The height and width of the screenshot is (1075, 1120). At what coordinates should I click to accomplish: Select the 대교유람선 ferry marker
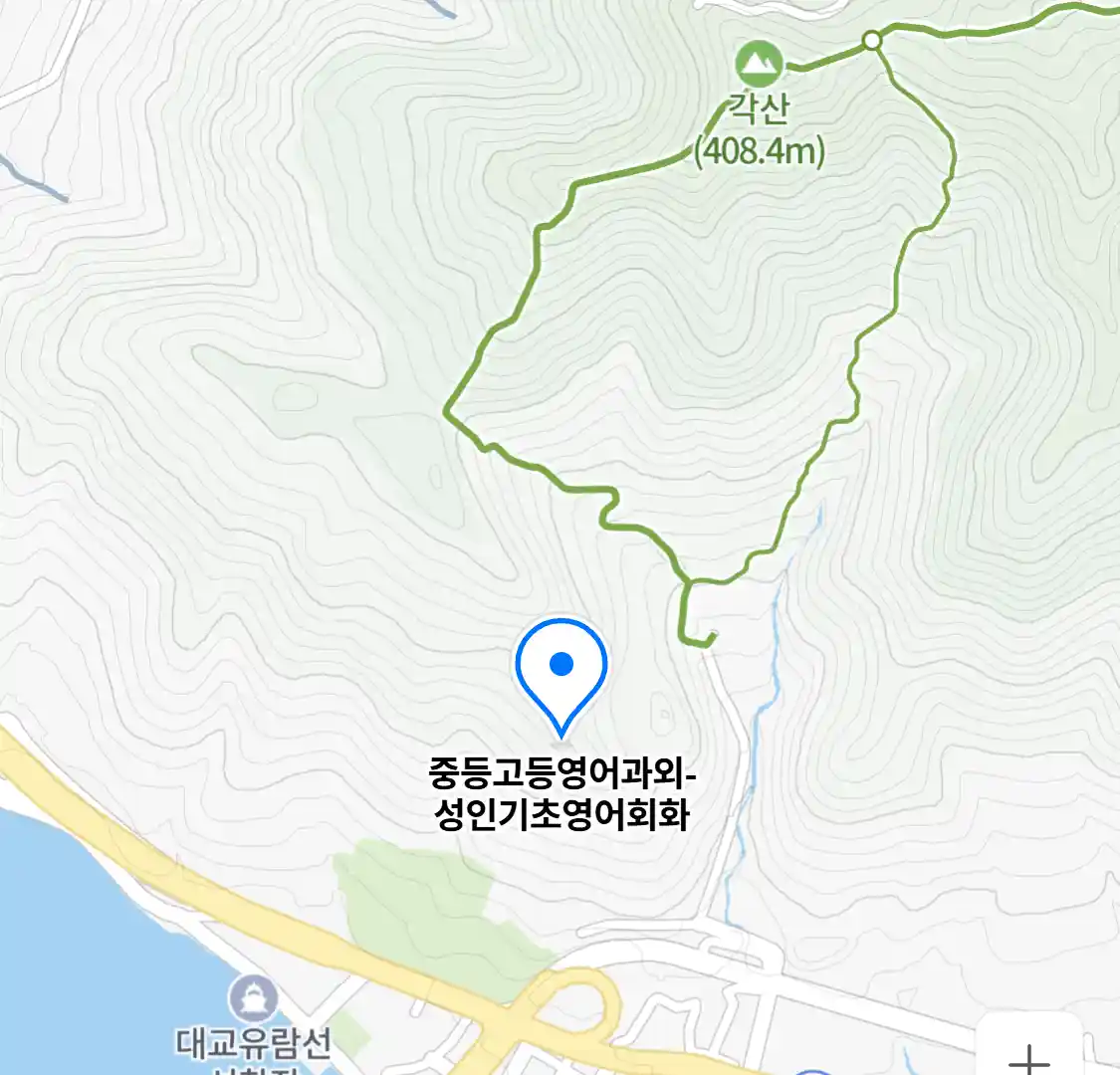pos(253,998)
